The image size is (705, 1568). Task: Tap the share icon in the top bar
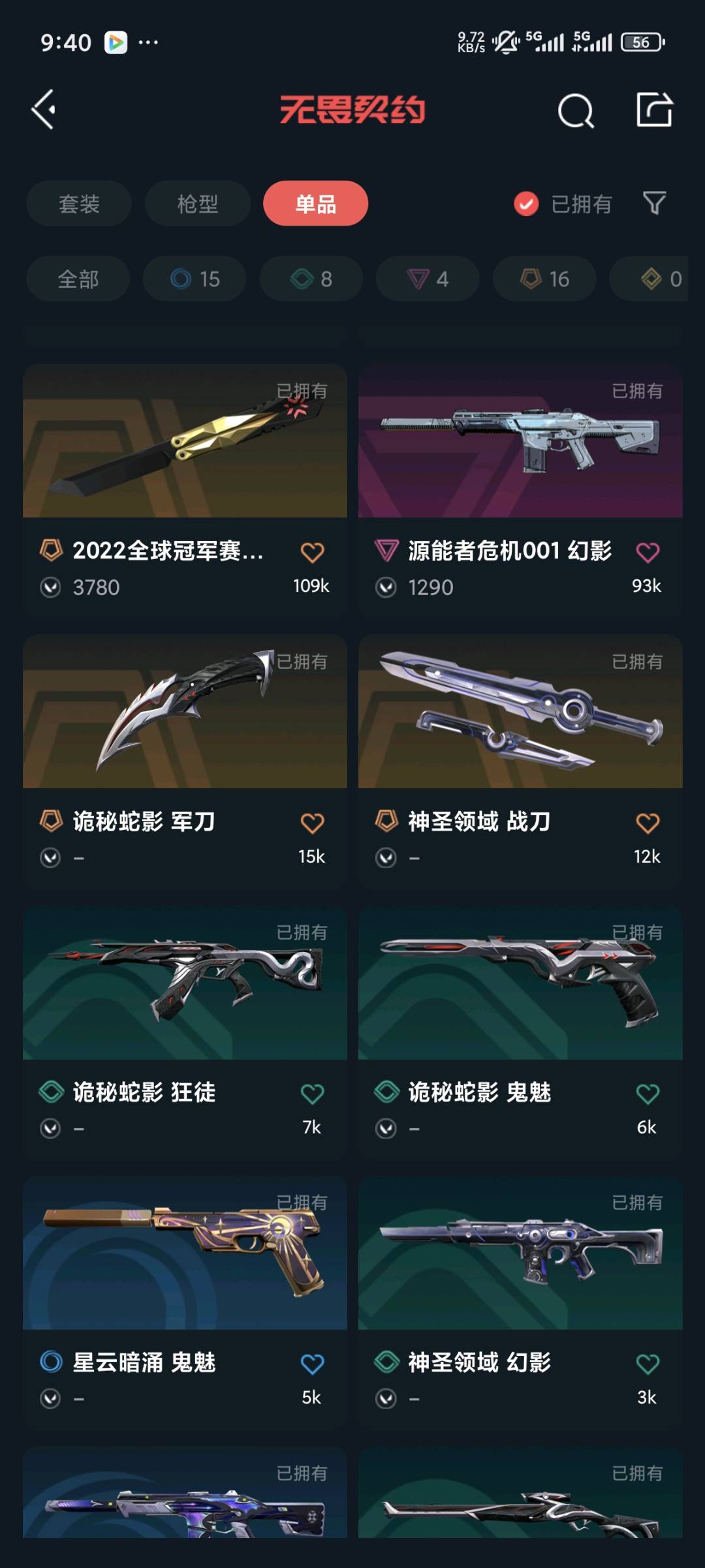click(x=654, y=109)
